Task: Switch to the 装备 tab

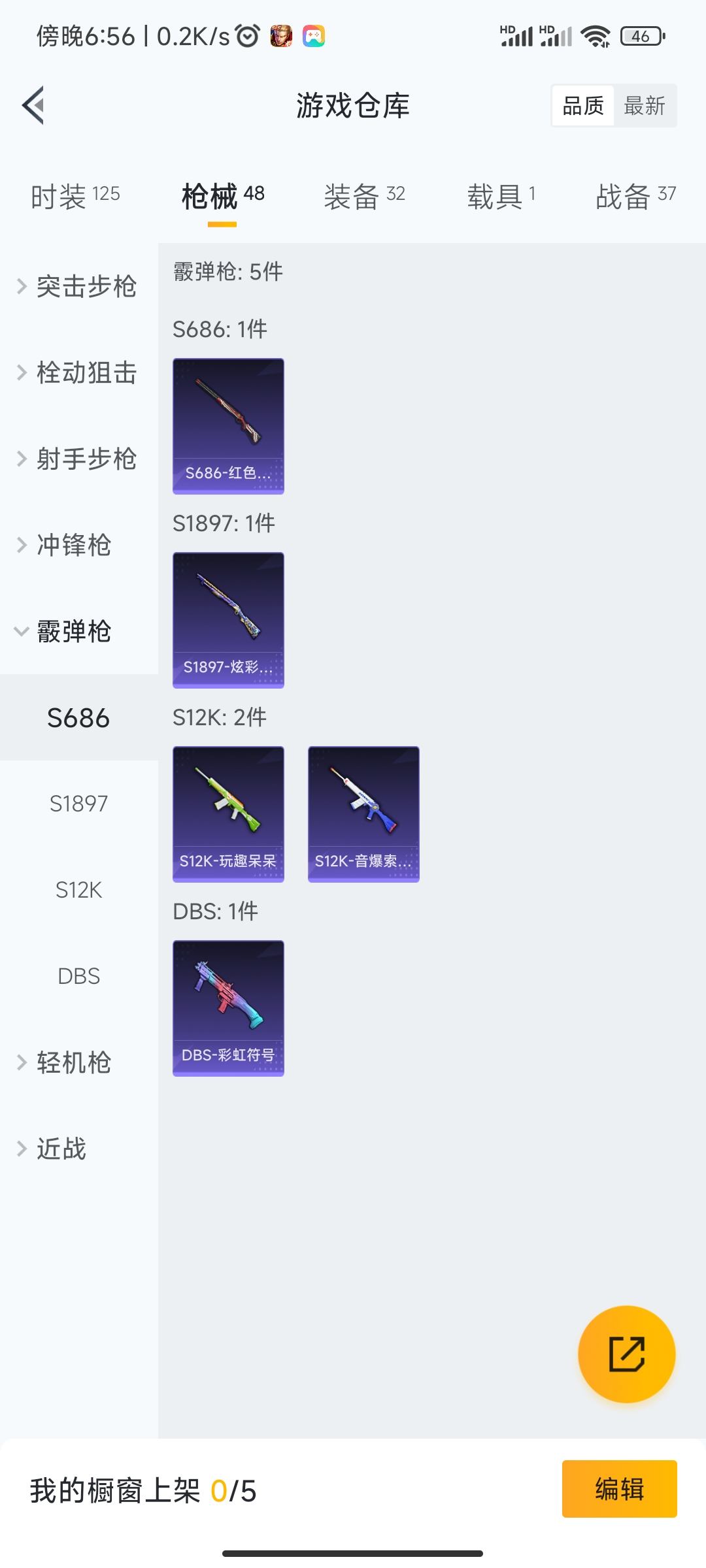Action: click(364, 196)
